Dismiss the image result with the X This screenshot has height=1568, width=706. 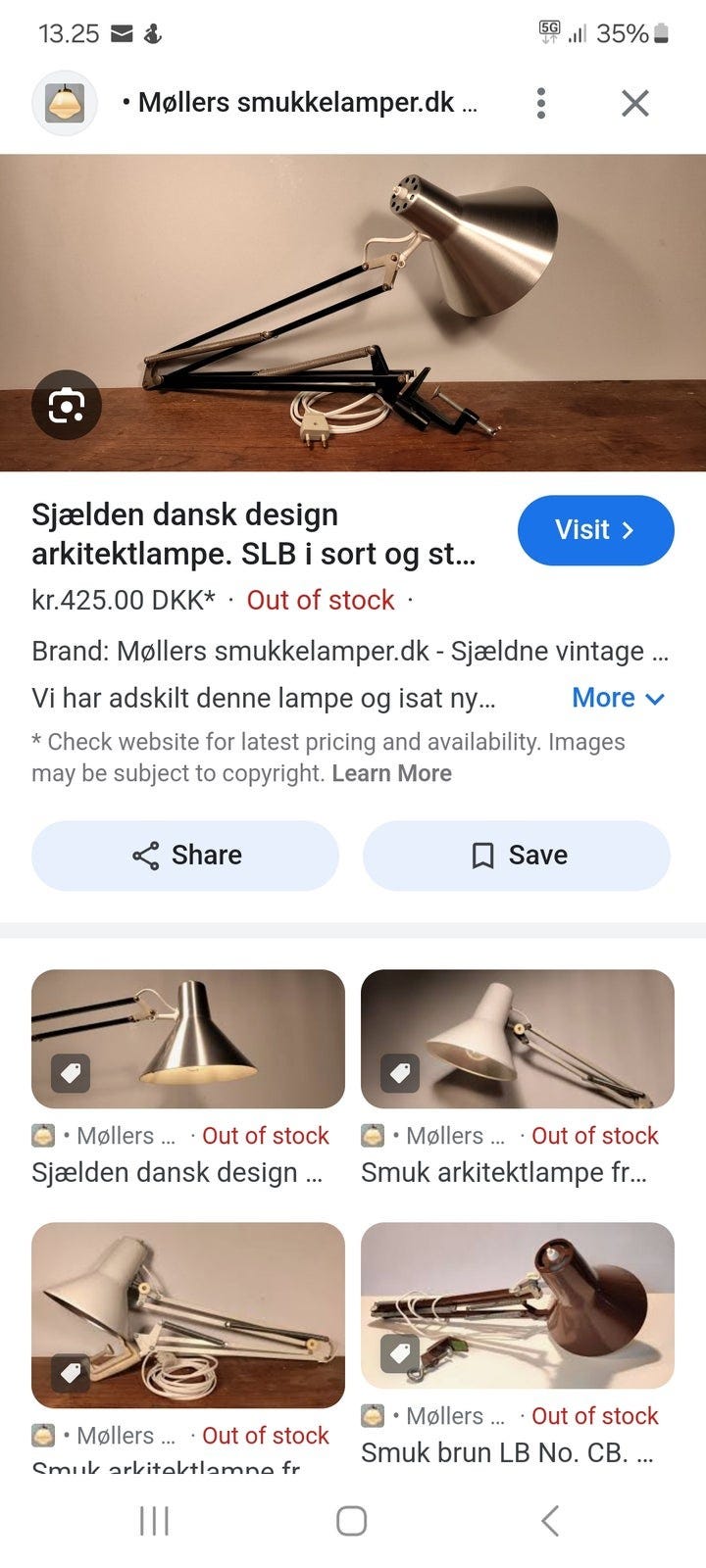click(634, 102)
